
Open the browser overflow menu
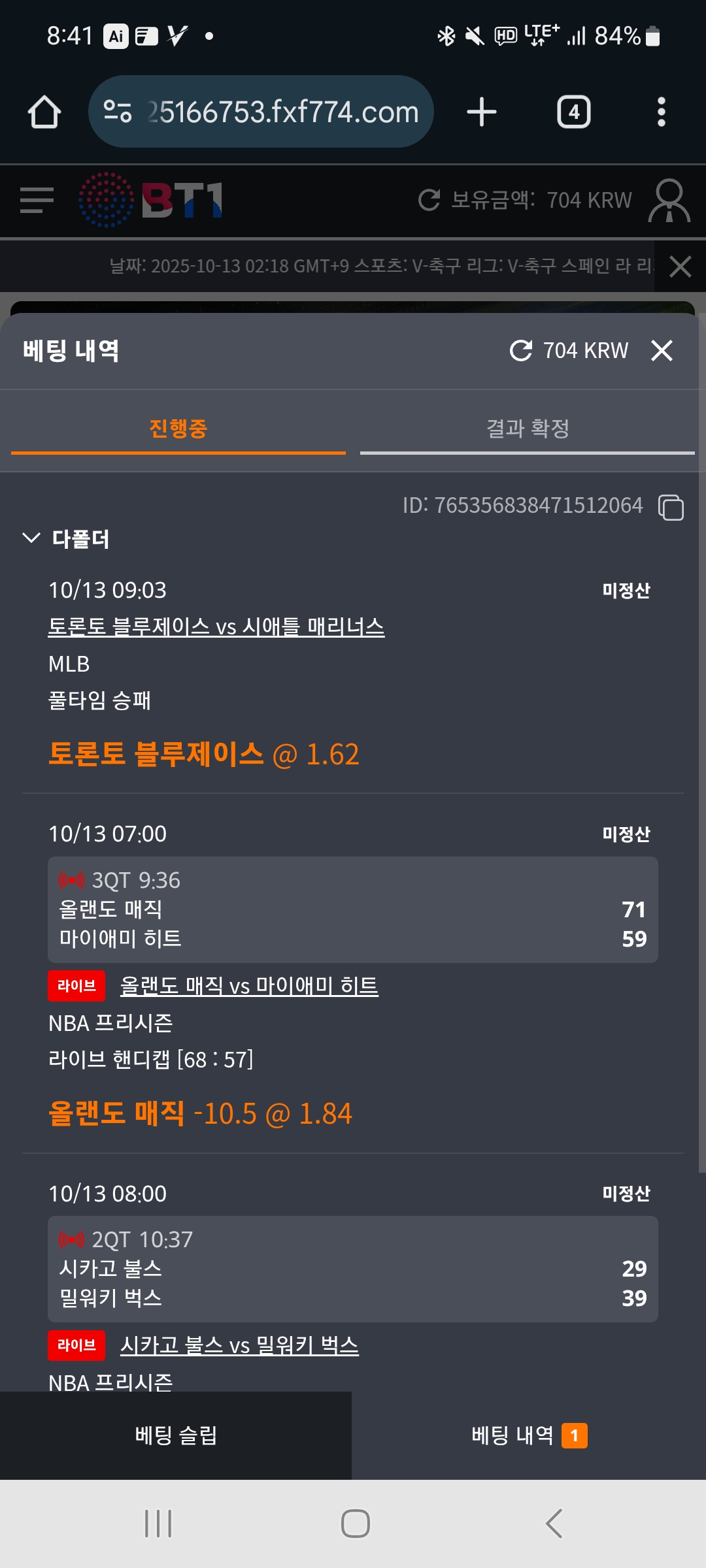[661, 112]
